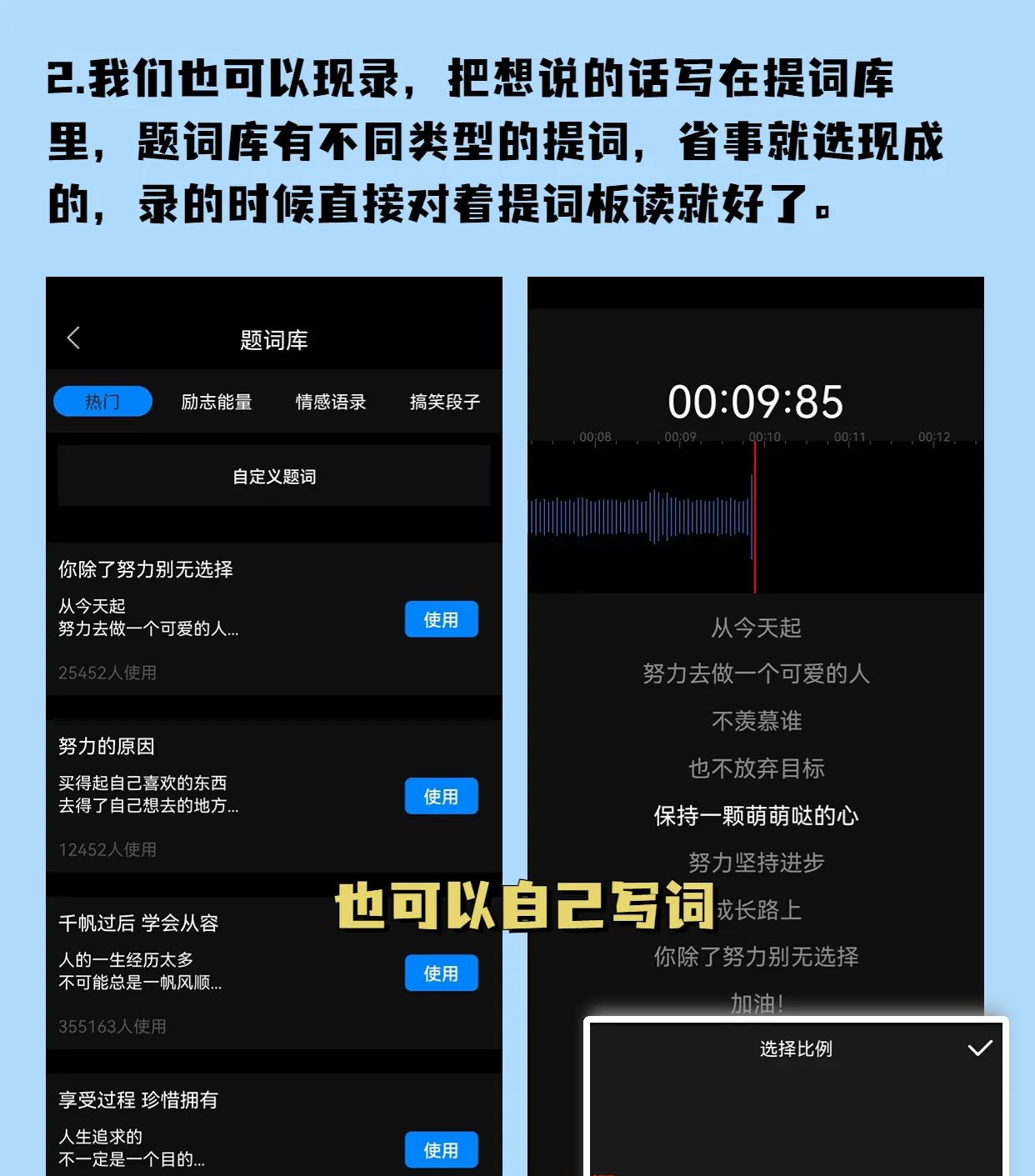Select the 00:10 mark on the timeline

tap(765, 437)
